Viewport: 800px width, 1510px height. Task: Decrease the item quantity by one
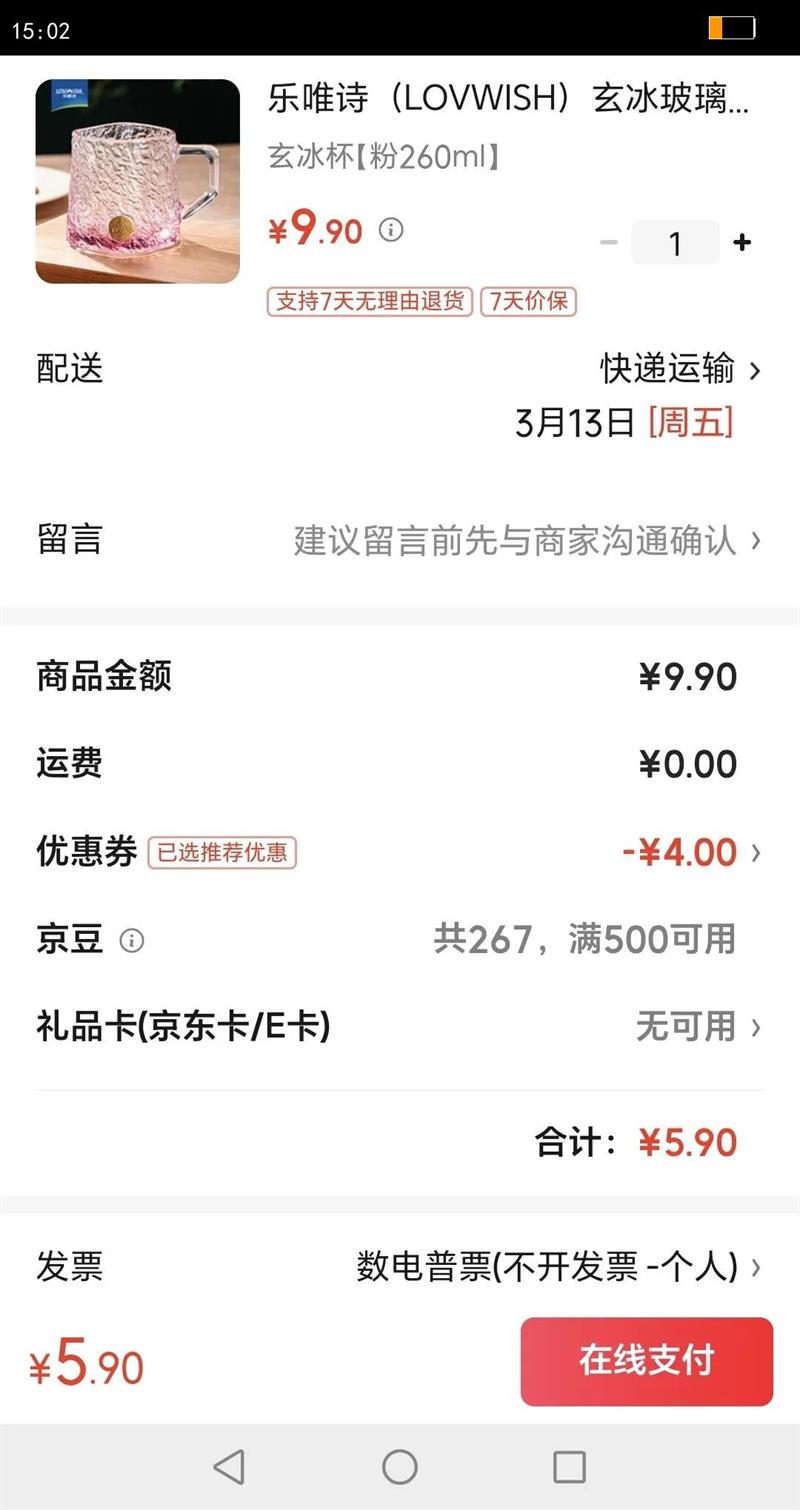coord(608,243)
